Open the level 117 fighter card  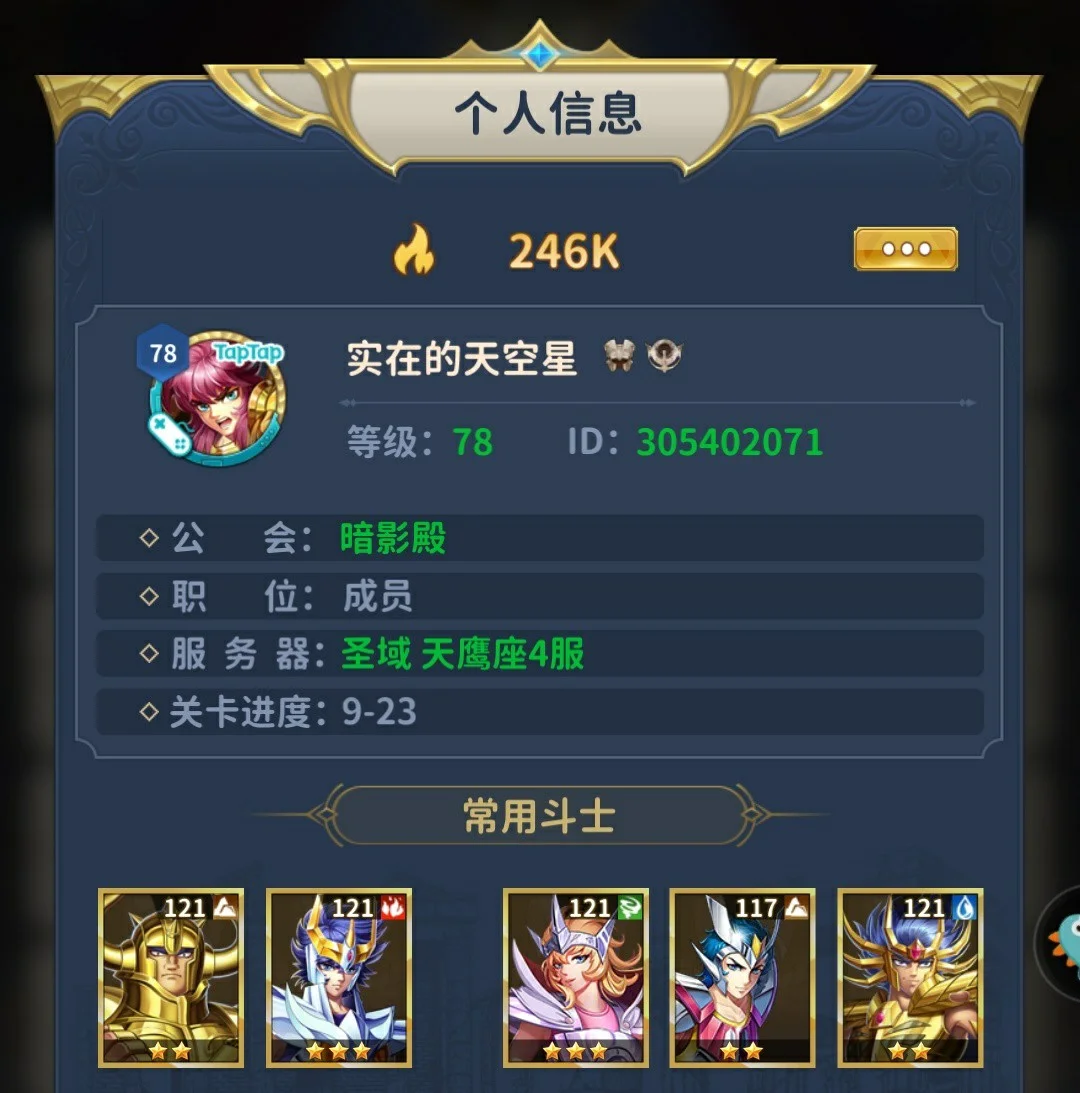pos(742,977)
